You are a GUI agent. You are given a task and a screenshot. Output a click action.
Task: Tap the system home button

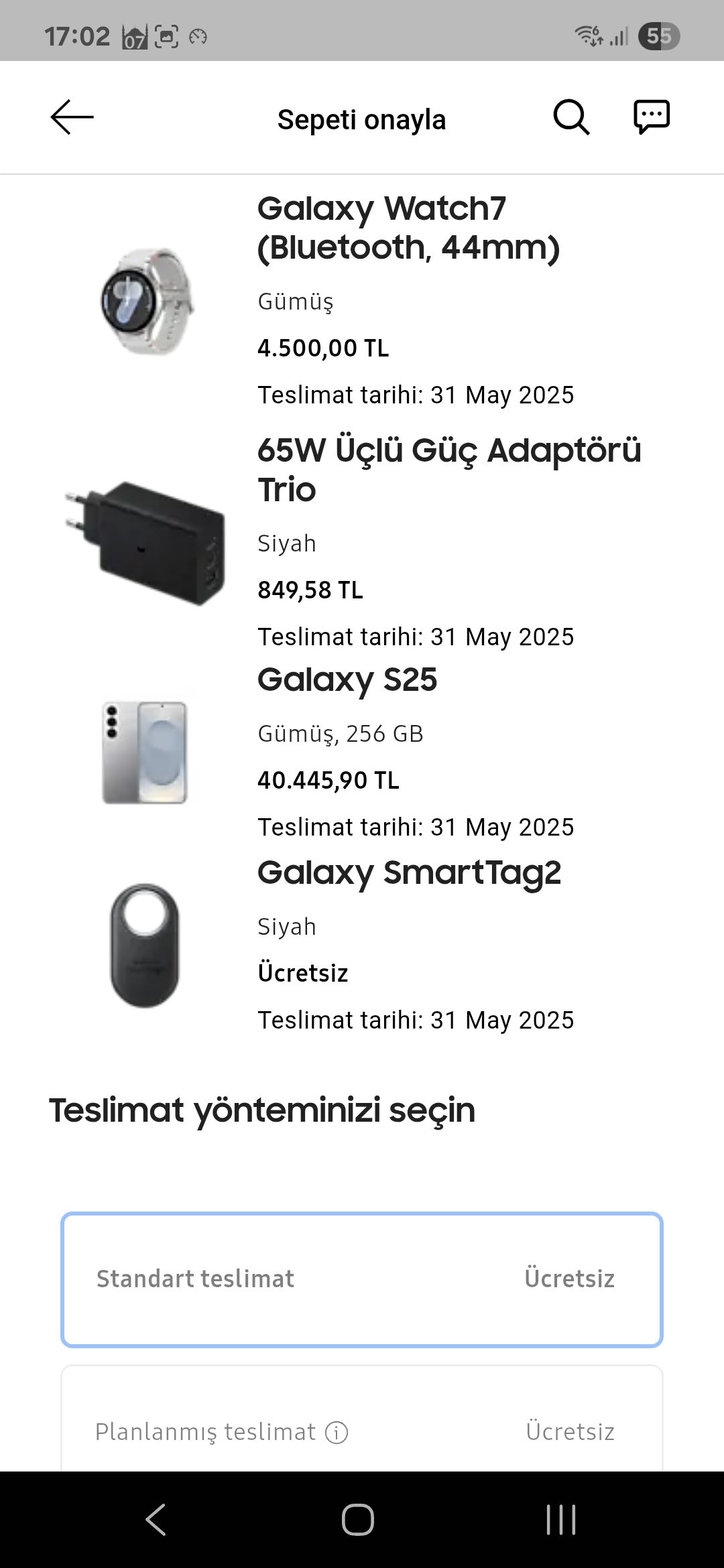point(358,1519)
